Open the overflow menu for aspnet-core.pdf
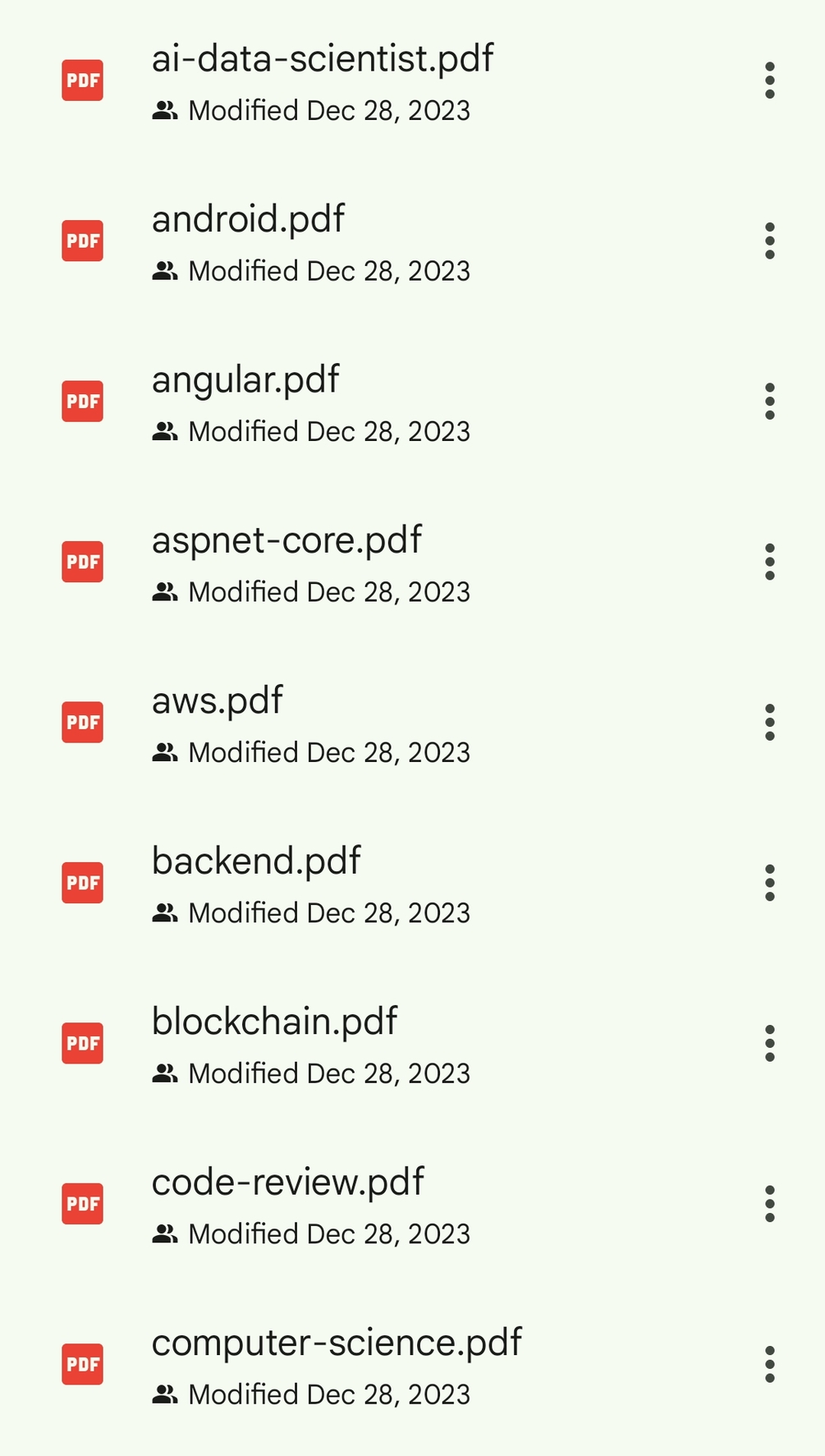 point(769,562)
